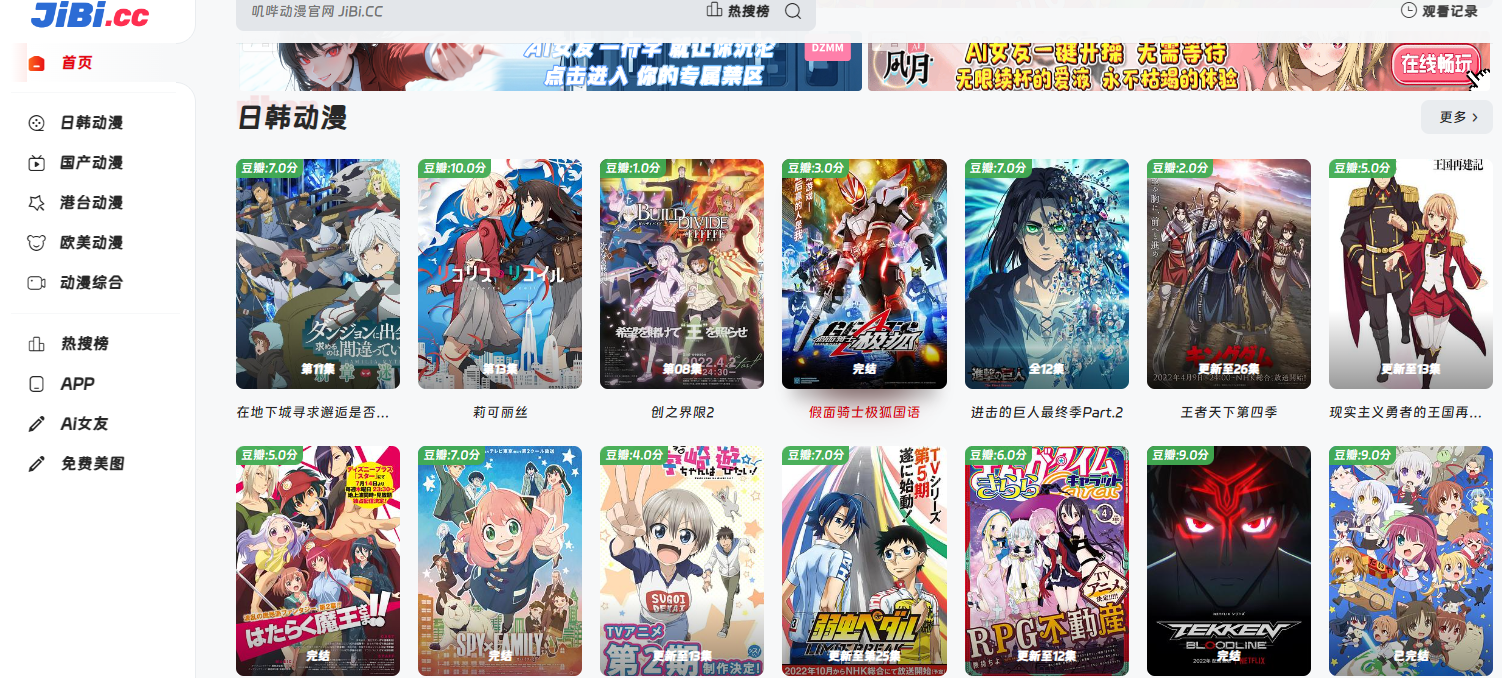Open AI女友 in the sidebar
Image resolution: width=1502 pixels, height=678 pixels.
pyautogui.click(x=84, y=424)
